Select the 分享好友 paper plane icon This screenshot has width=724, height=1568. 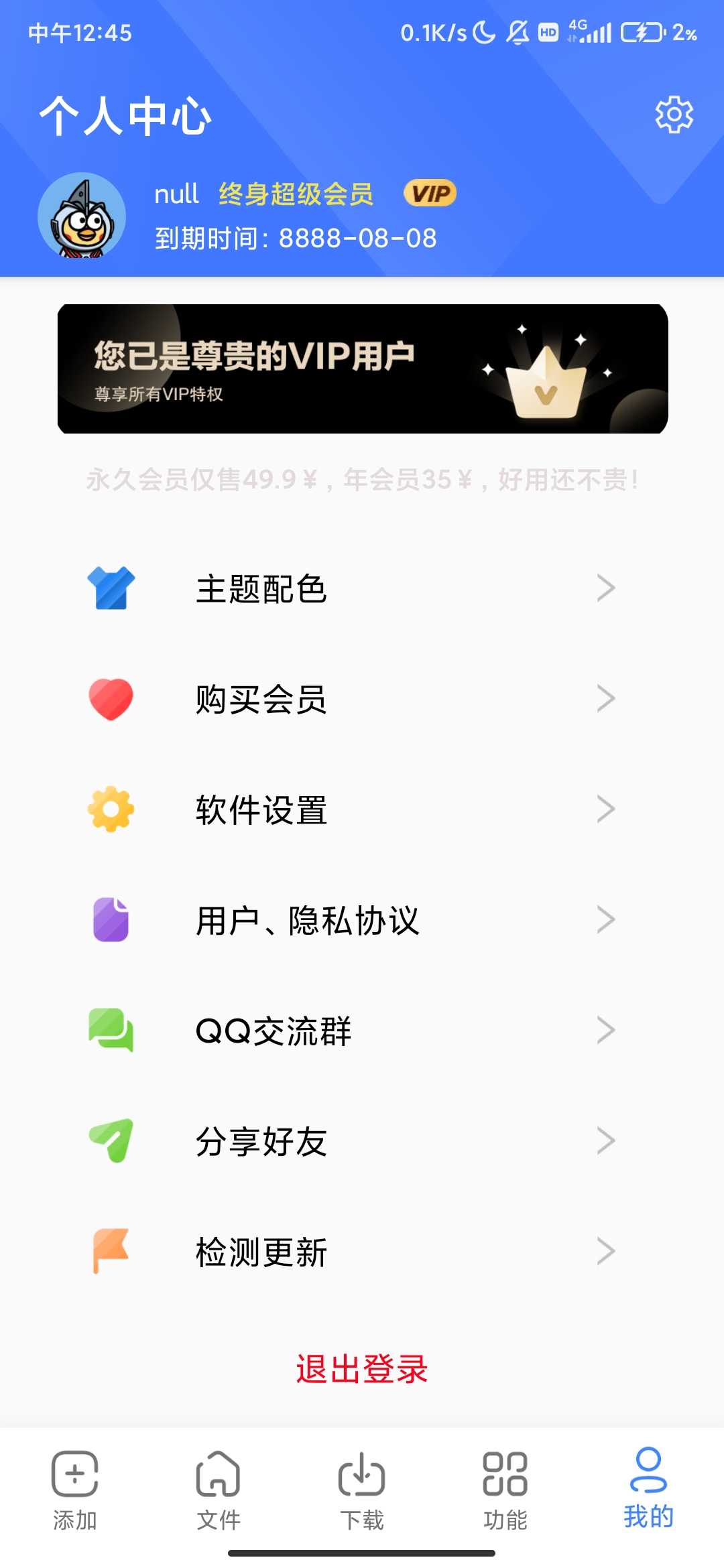[x=111, y=1141]
